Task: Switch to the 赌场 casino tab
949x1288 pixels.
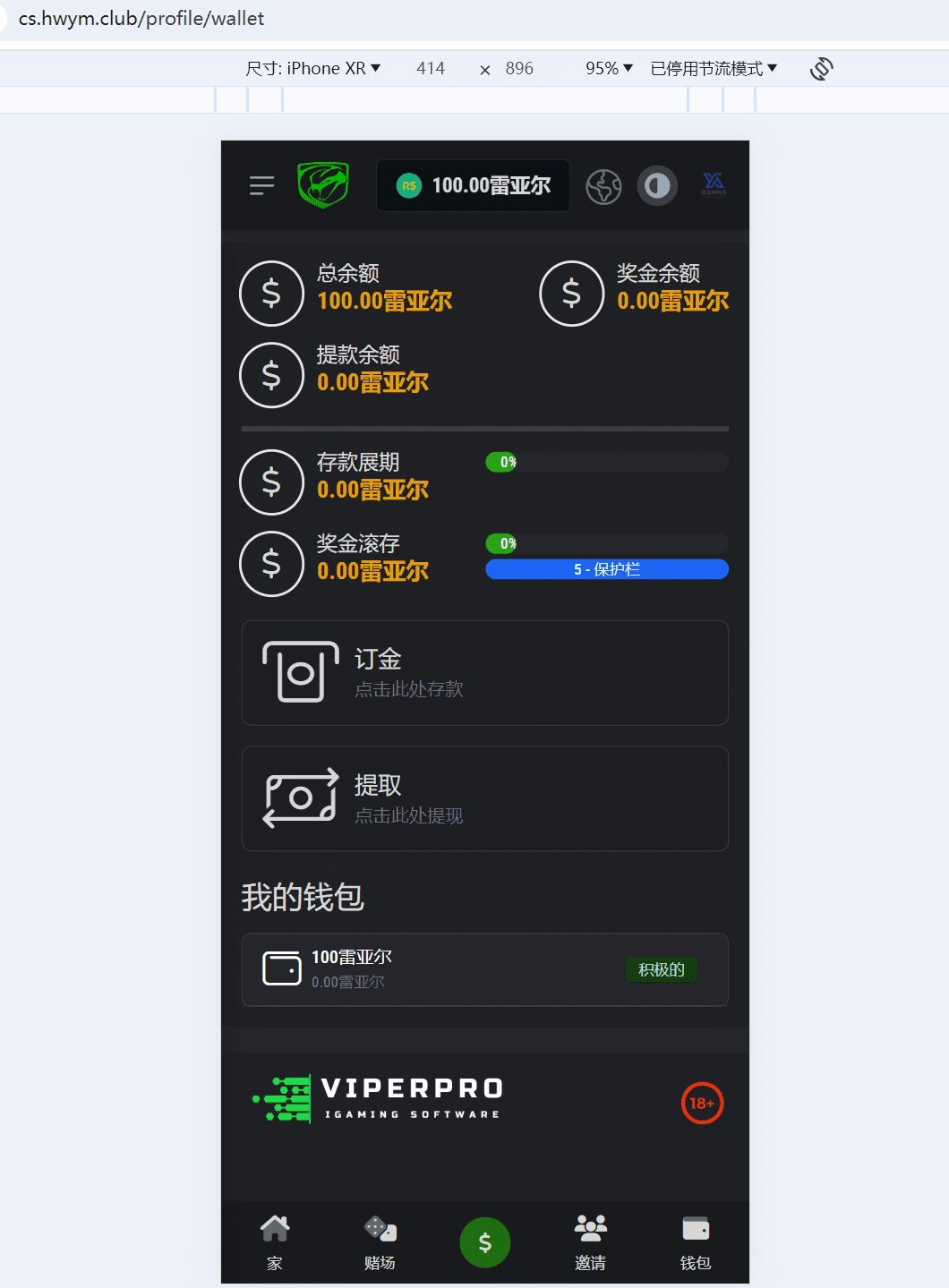Action: (380, 1241)
